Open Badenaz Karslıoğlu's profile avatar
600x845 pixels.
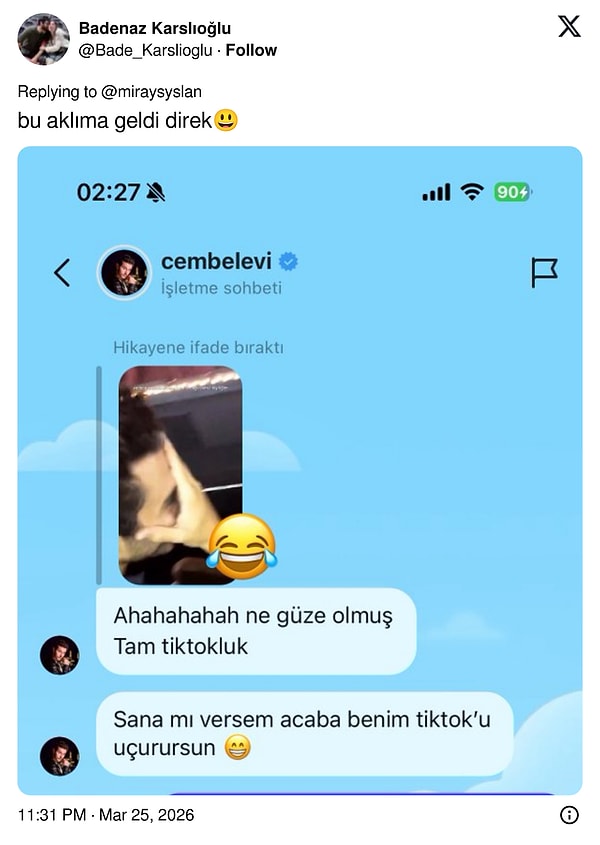tap(43, 39)
